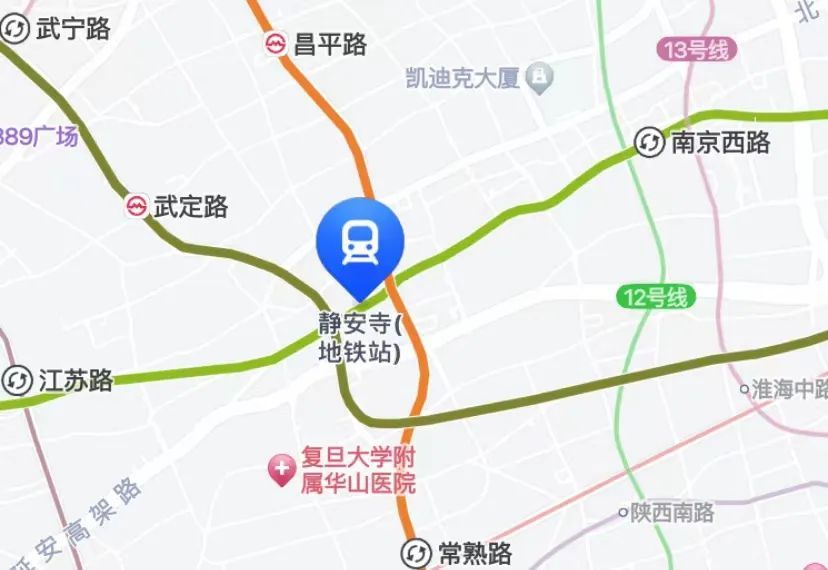Image resolution: width=828 pixels, height=570 pixels.
Task: Select the 武宁路 interchange station
Action: pos(16,30)
